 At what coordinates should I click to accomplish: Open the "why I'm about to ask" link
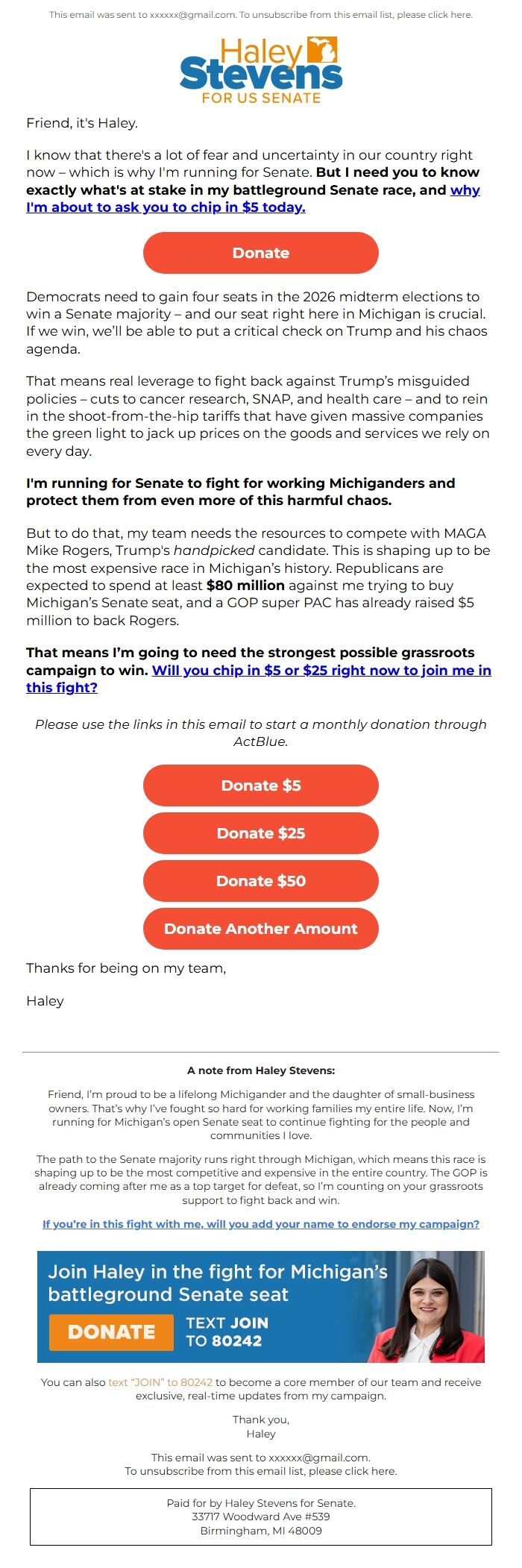pyautogui.click(x=166, y=207)
